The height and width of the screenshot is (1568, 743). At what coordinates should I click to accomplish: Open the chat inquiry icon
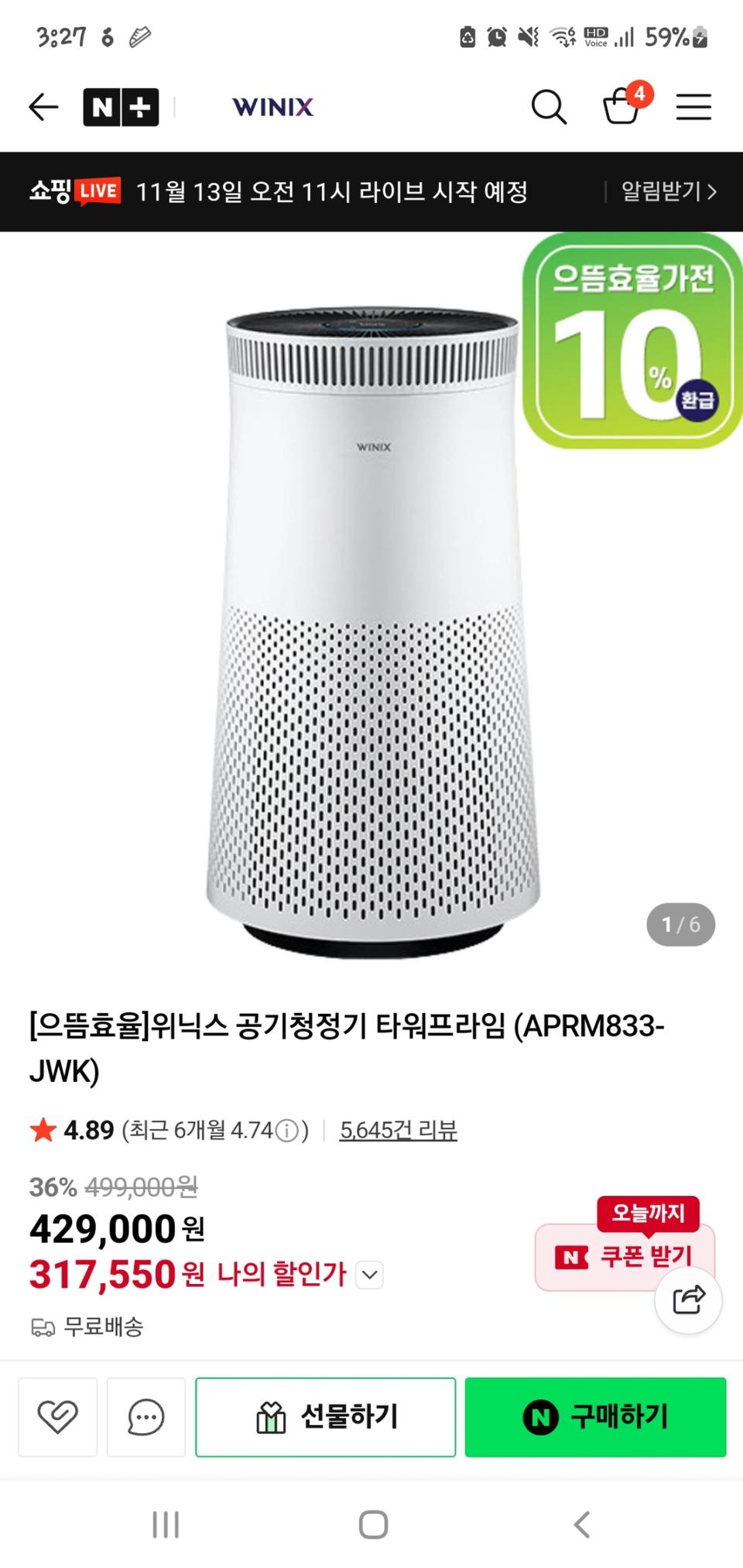coord(146,1417)
